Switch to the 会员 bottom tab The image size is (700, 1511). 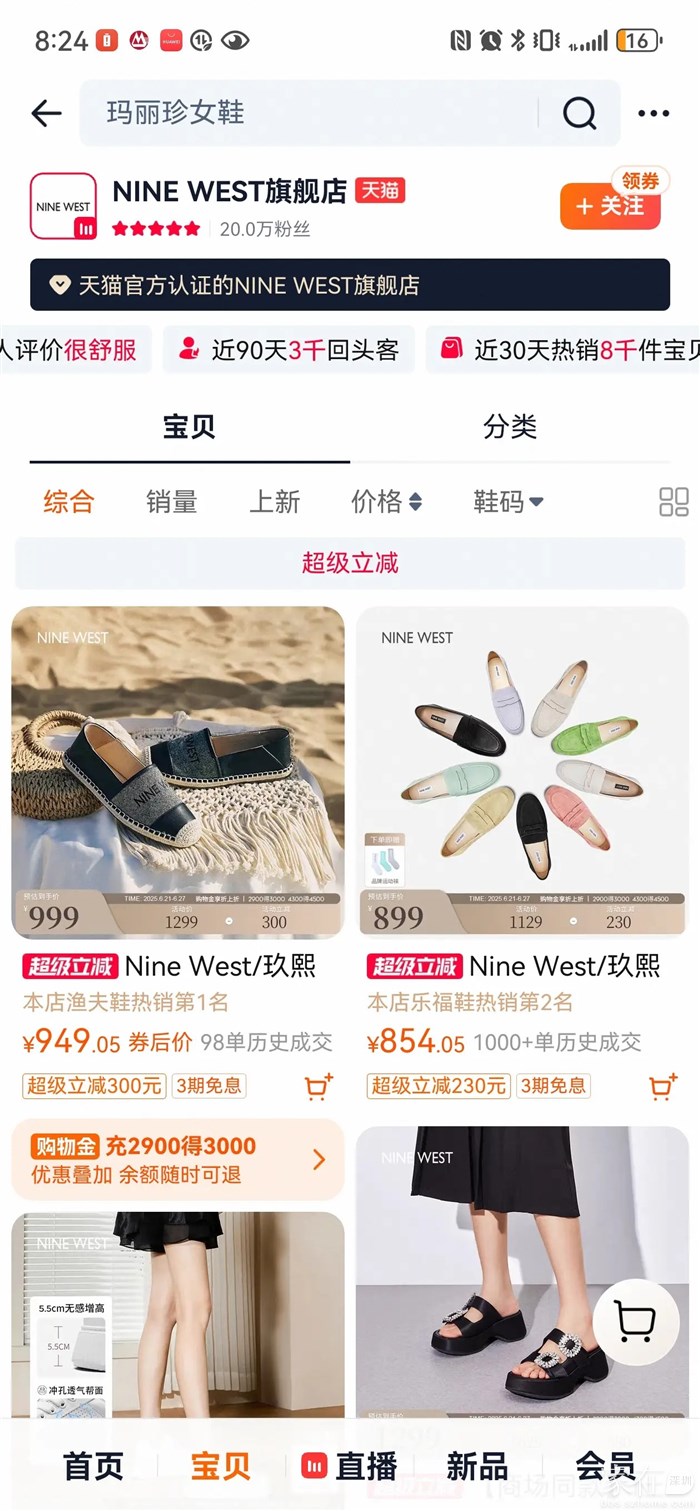pyautogui.click(x=606, y=1466)
